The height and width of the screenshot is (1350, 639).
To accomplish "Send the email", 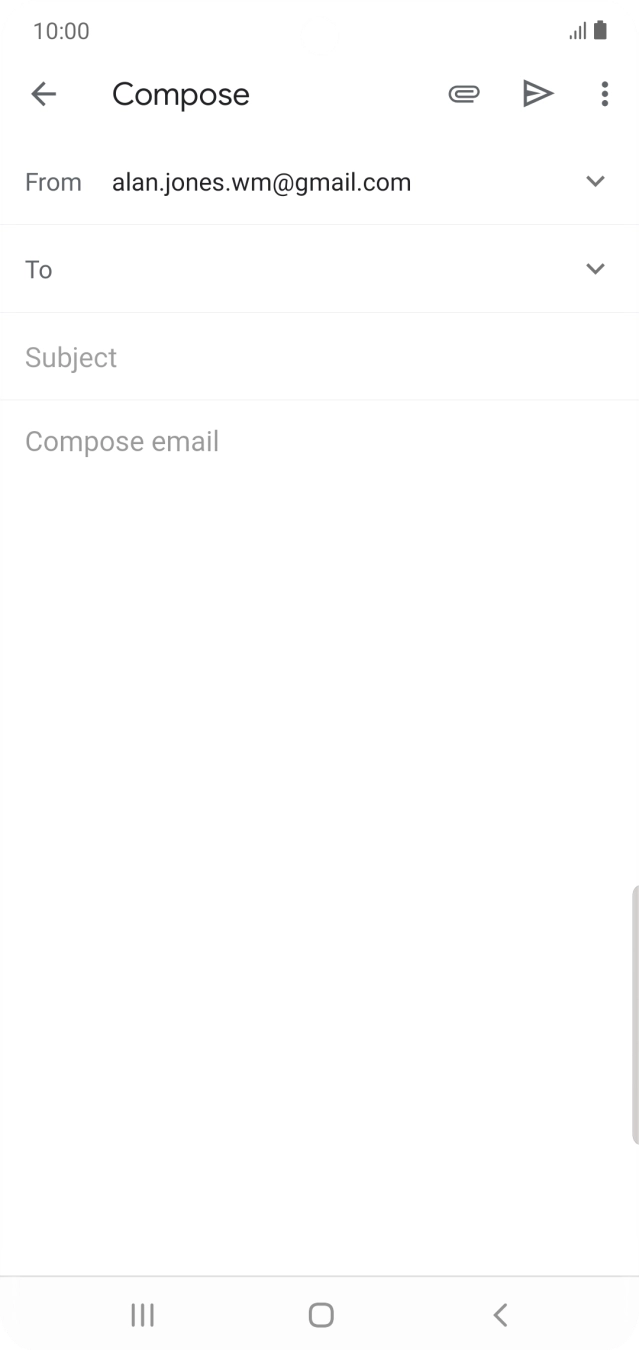I will pos(538,94).
